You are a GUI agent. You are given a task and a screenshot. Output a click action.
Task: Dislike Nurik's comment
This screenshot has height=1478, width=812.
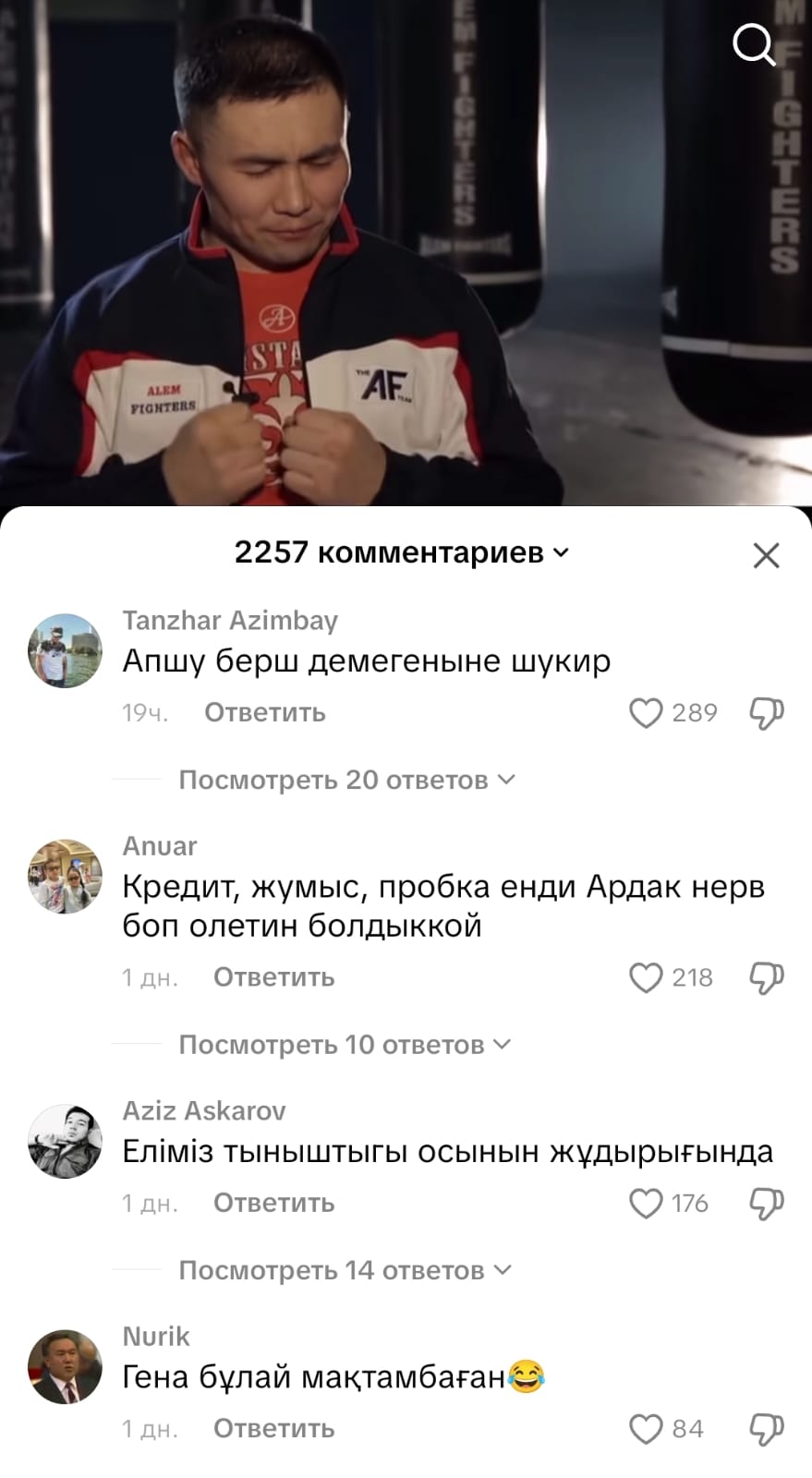(766, 1429)
